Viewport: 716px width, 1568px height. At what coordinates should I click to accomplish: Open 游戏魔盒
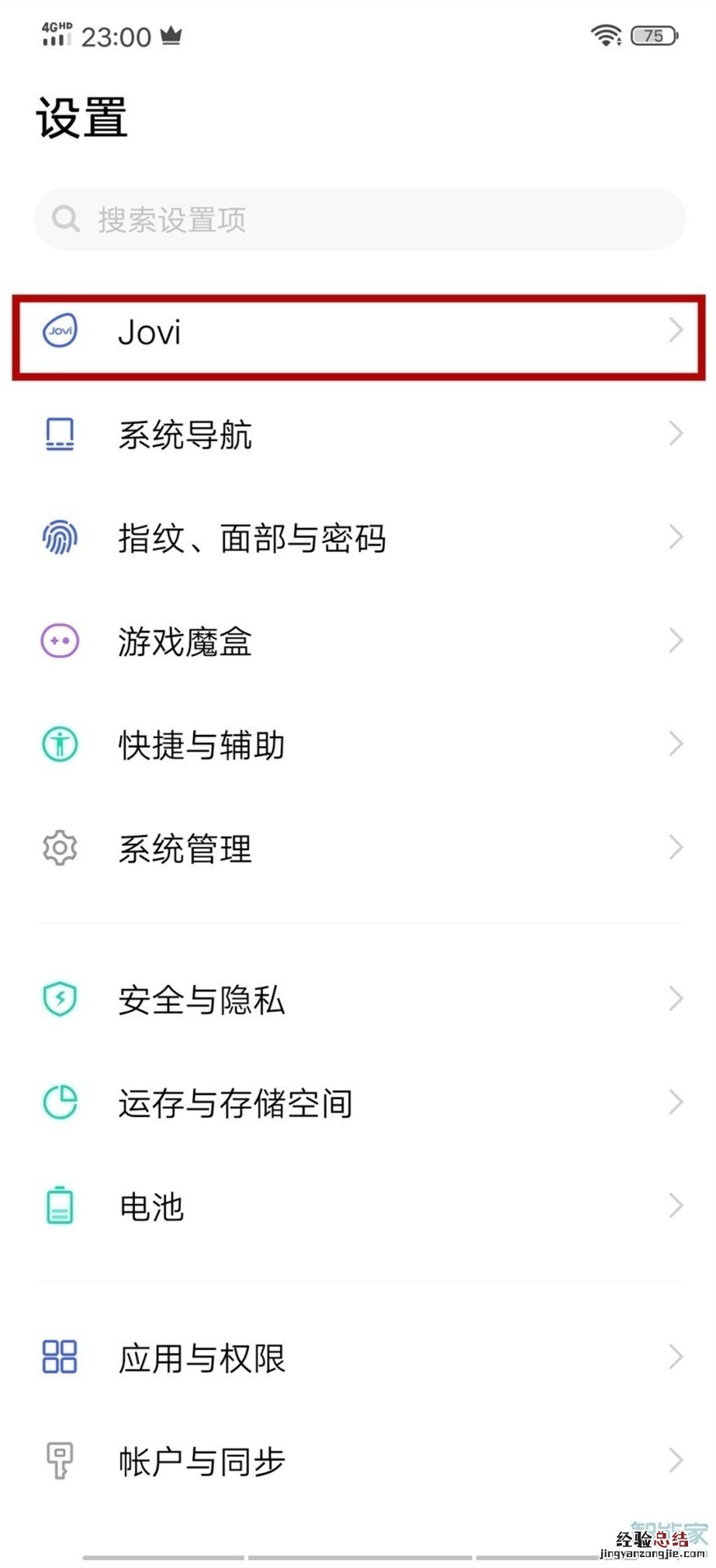click(359, 642)
